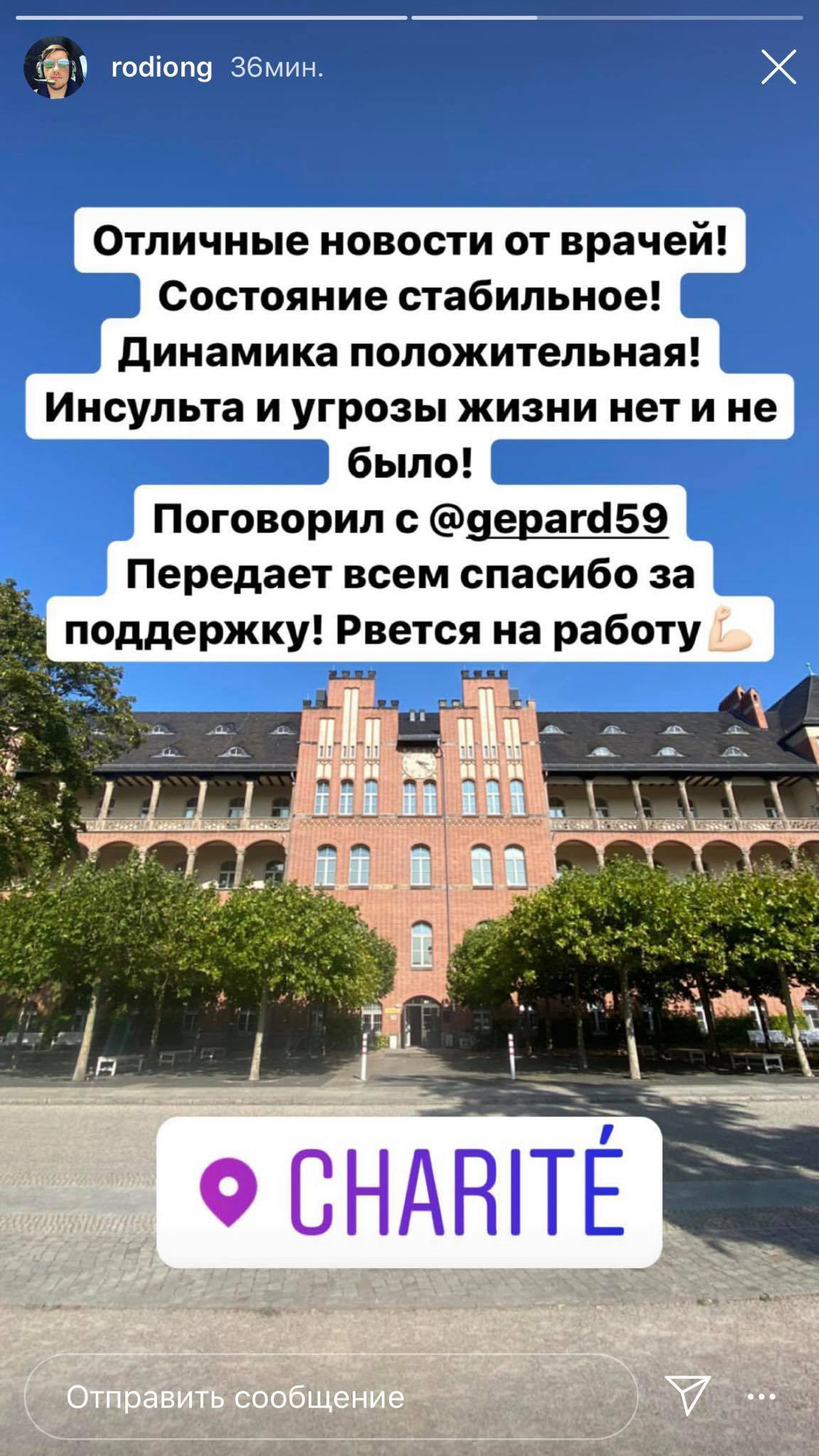Open the rodiong username link
The image size is (819, 1456).
161,68
